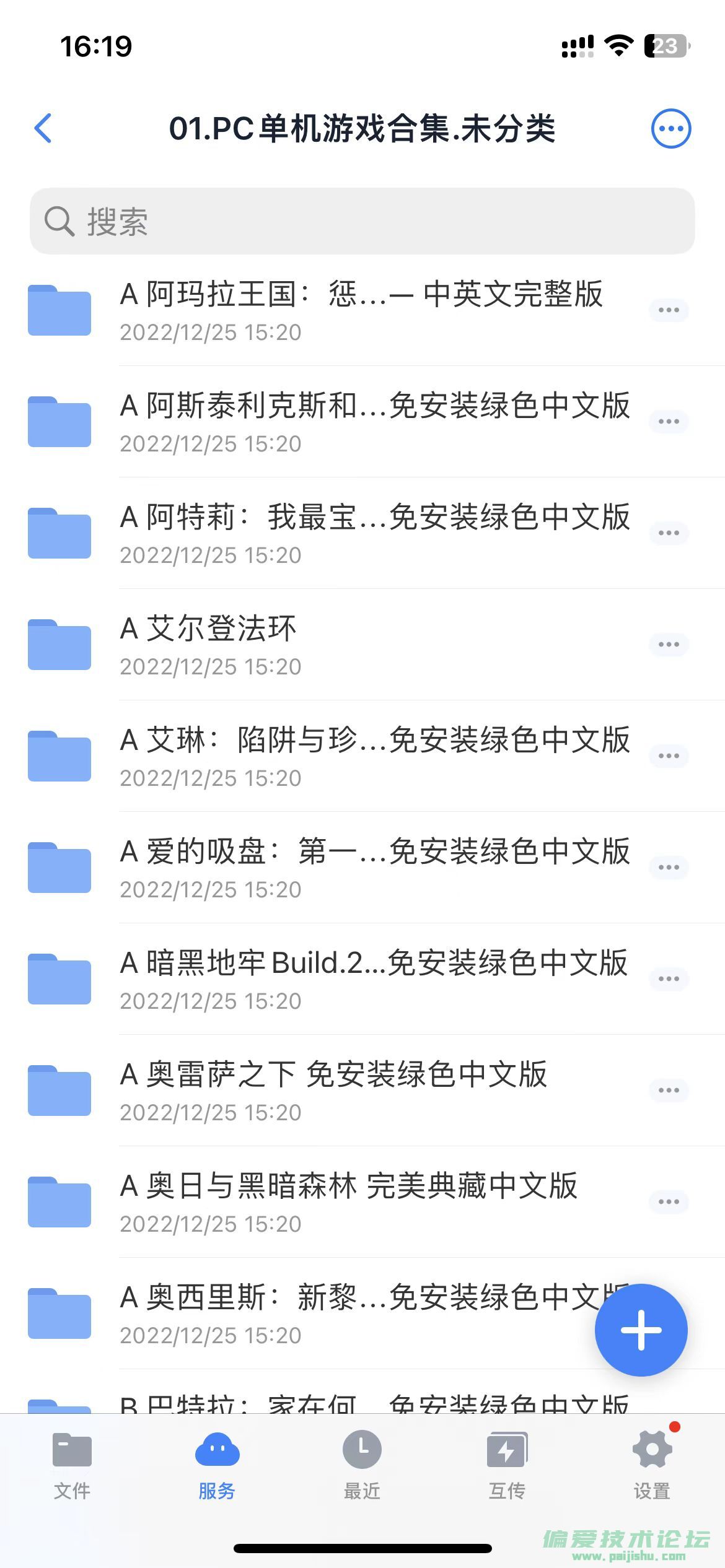
Task: Open the folder icon for 艾尔登法环
Action: pos(59,644)
